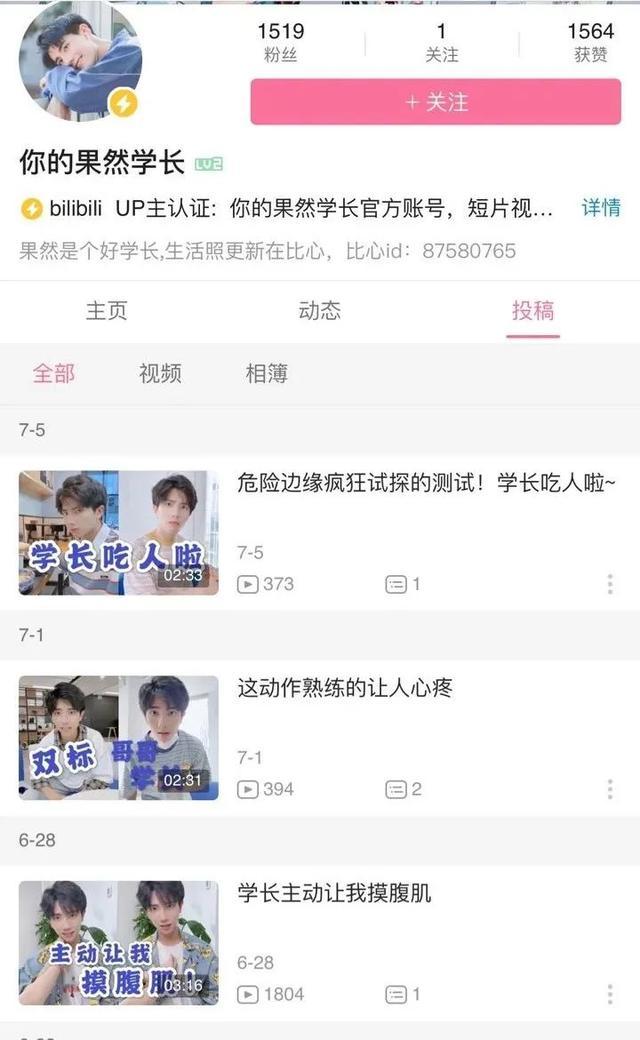Open the 学长吃人啦 video thumbnail
Image resolution: width=640 pixels, height=1040 pixels.
pos(119,533)
